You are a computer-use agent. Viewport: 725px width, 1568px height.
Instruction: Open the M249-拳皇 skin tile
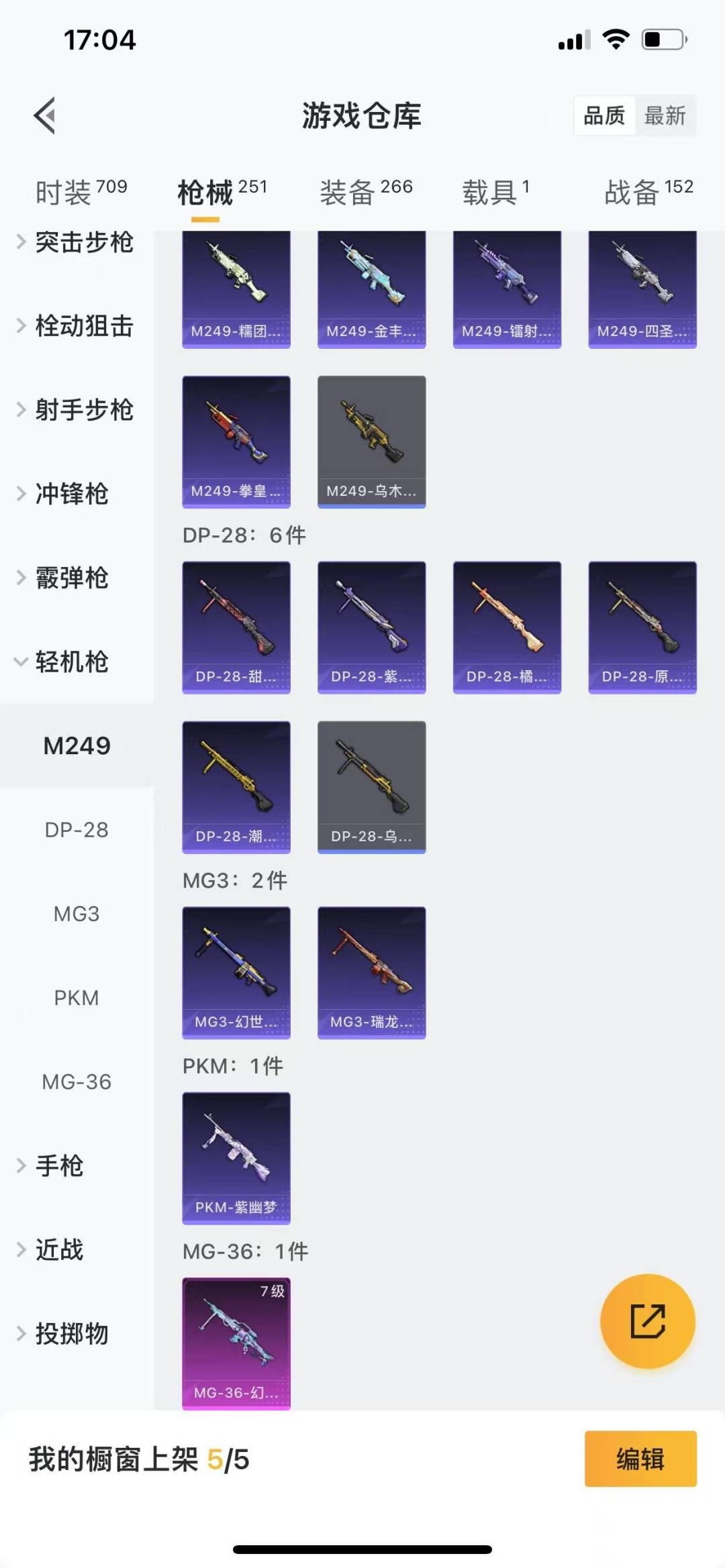[x=236, y=441]
